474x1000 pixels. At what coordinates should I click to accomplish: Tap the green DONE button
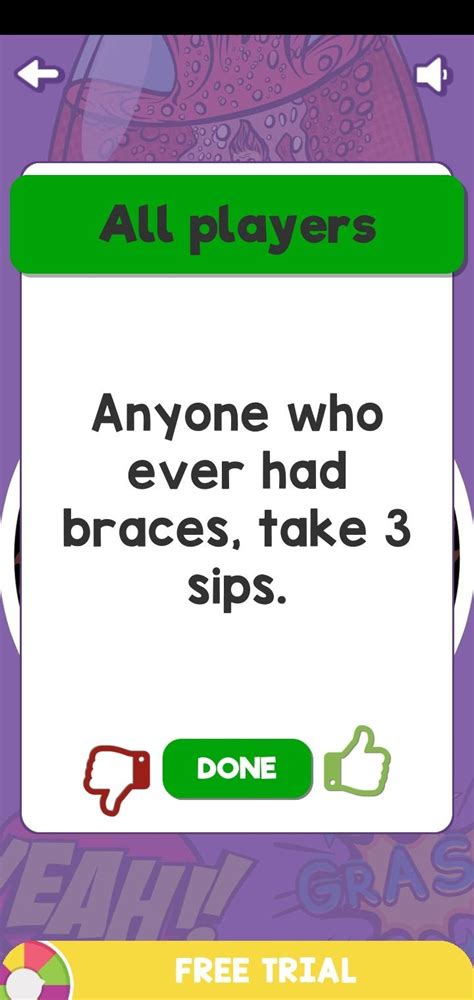(237, 768)
